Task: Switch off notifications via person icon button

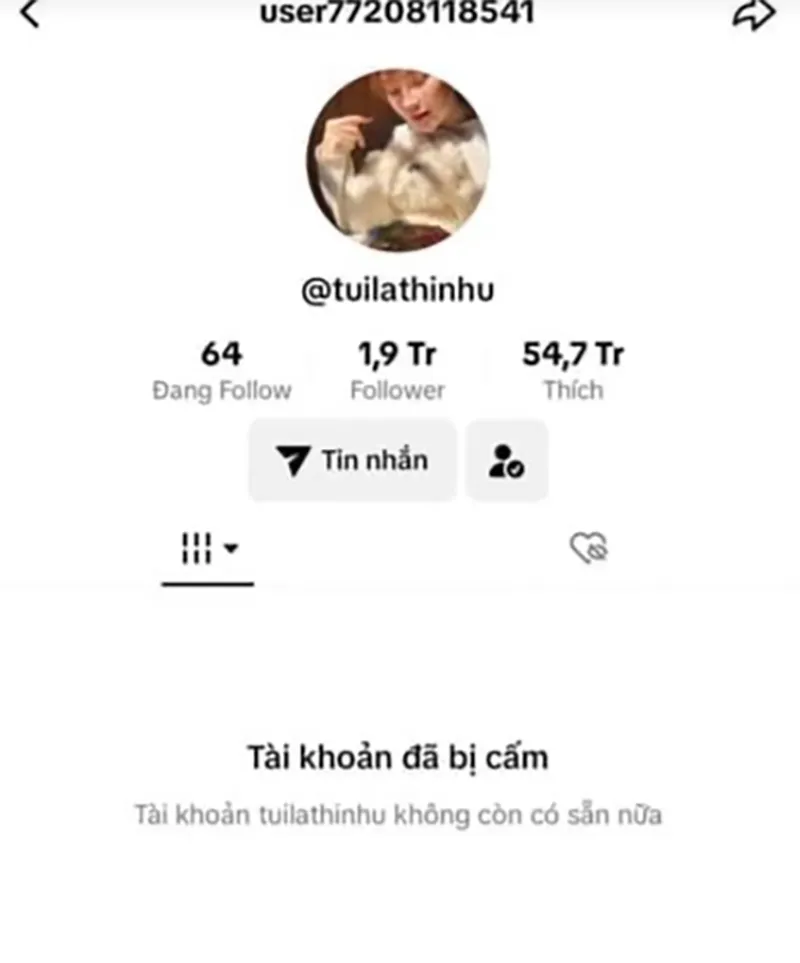Action: point(506,460)
